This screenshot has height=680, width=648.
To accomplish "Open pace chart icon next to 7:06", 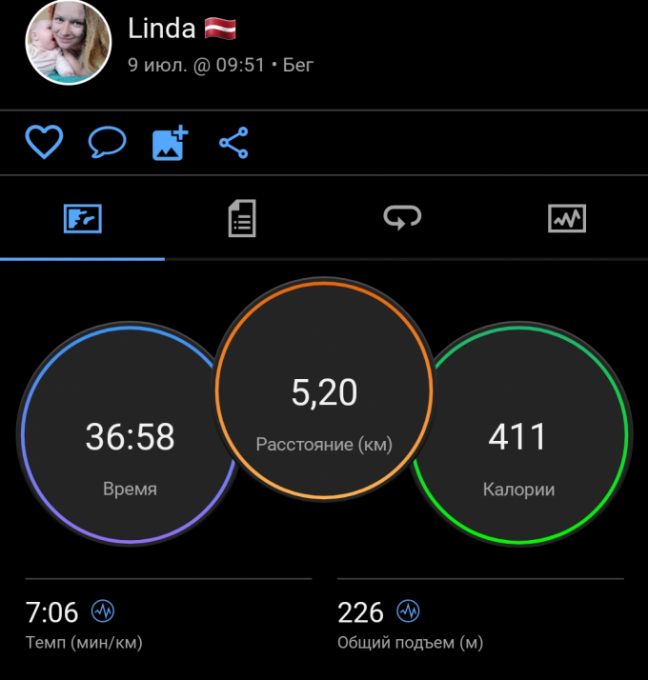I will point(103,610).
